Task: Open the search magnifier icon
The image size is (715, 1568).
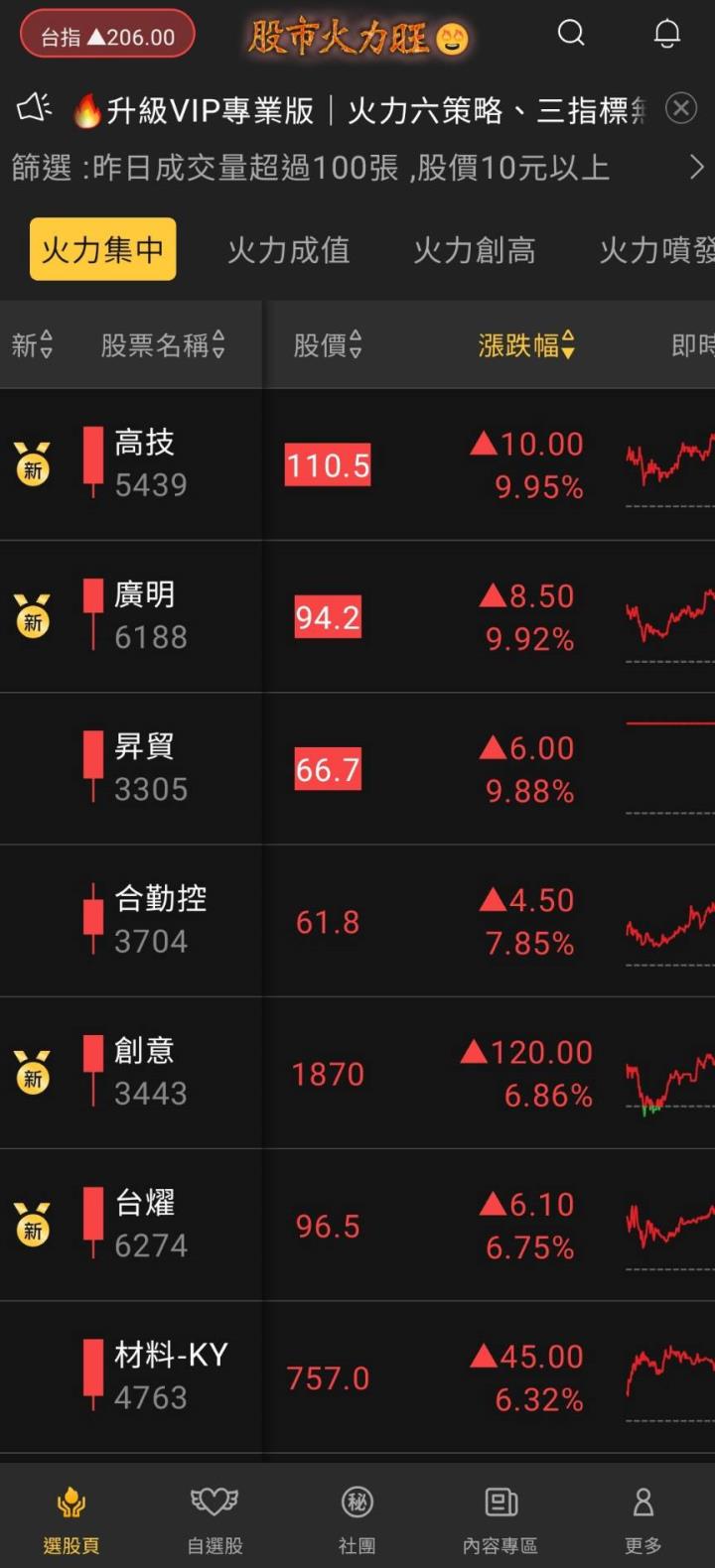Action: tap(571, 34)
